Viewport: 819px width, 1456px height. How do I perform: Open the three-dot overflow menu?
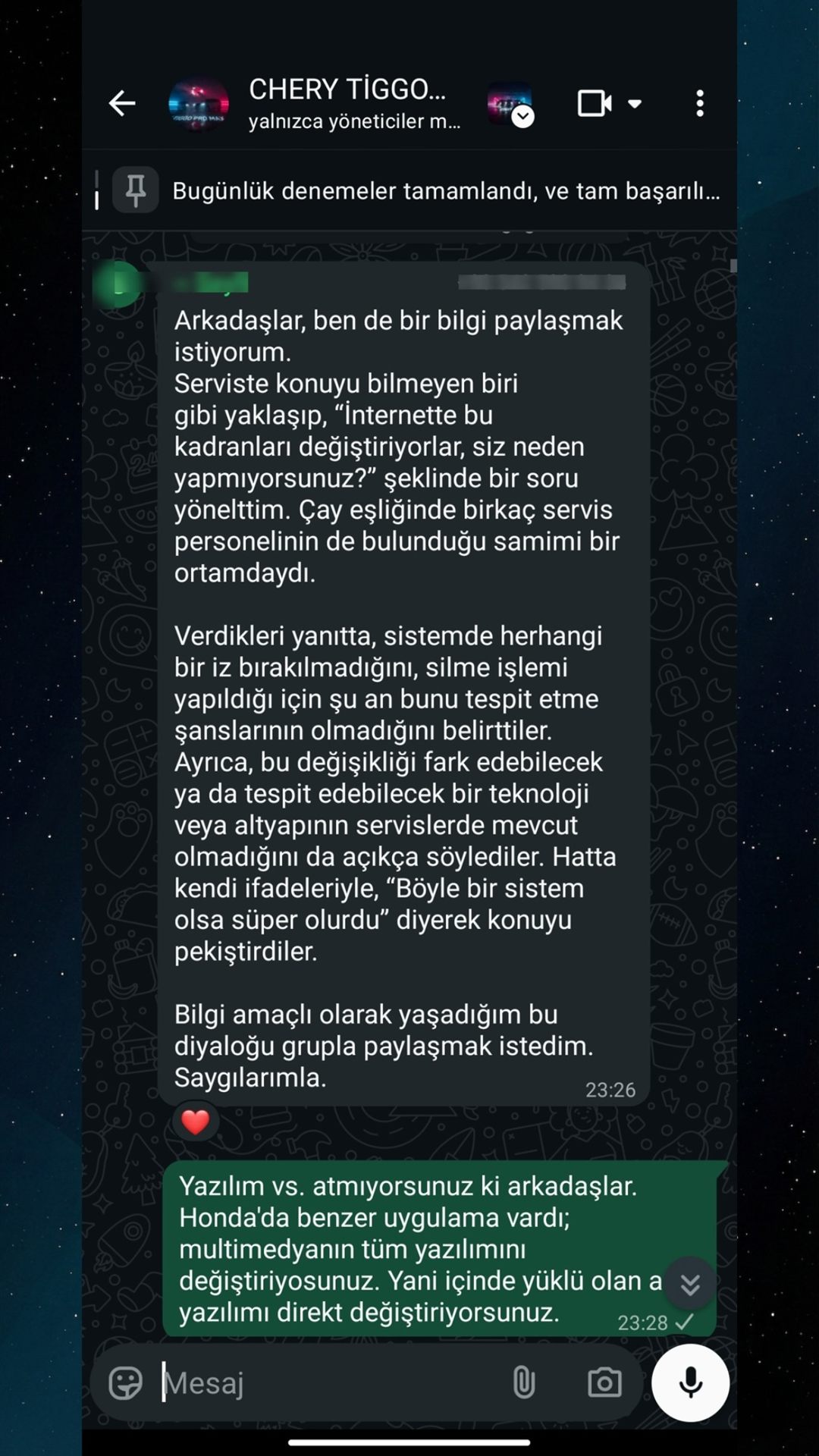coord(700,103)
